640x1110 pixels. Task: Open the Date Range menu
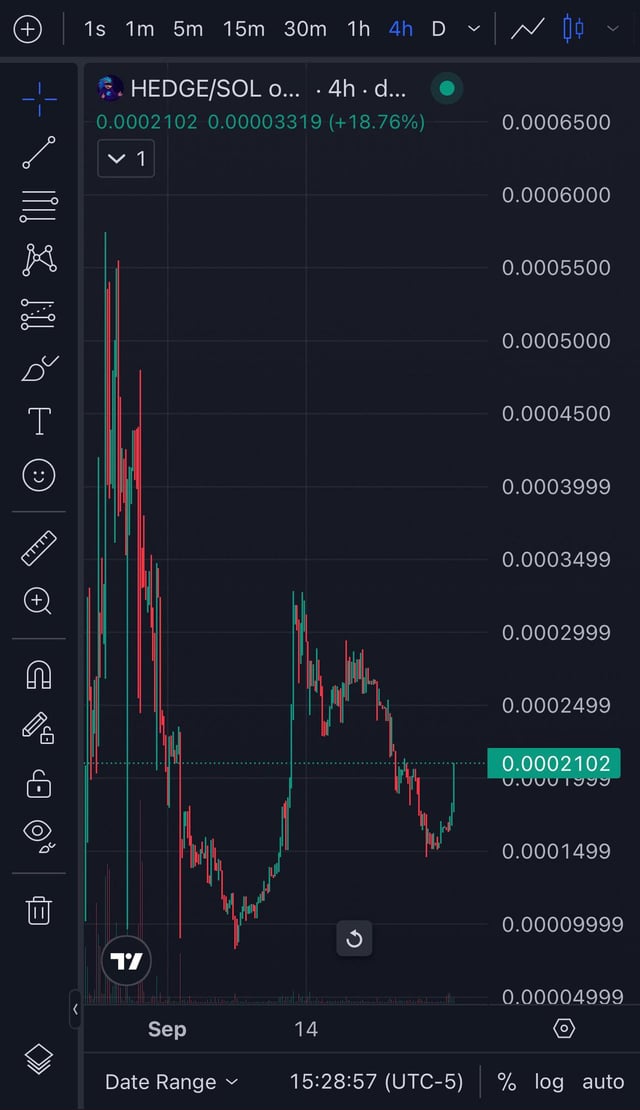(172, 1082)
